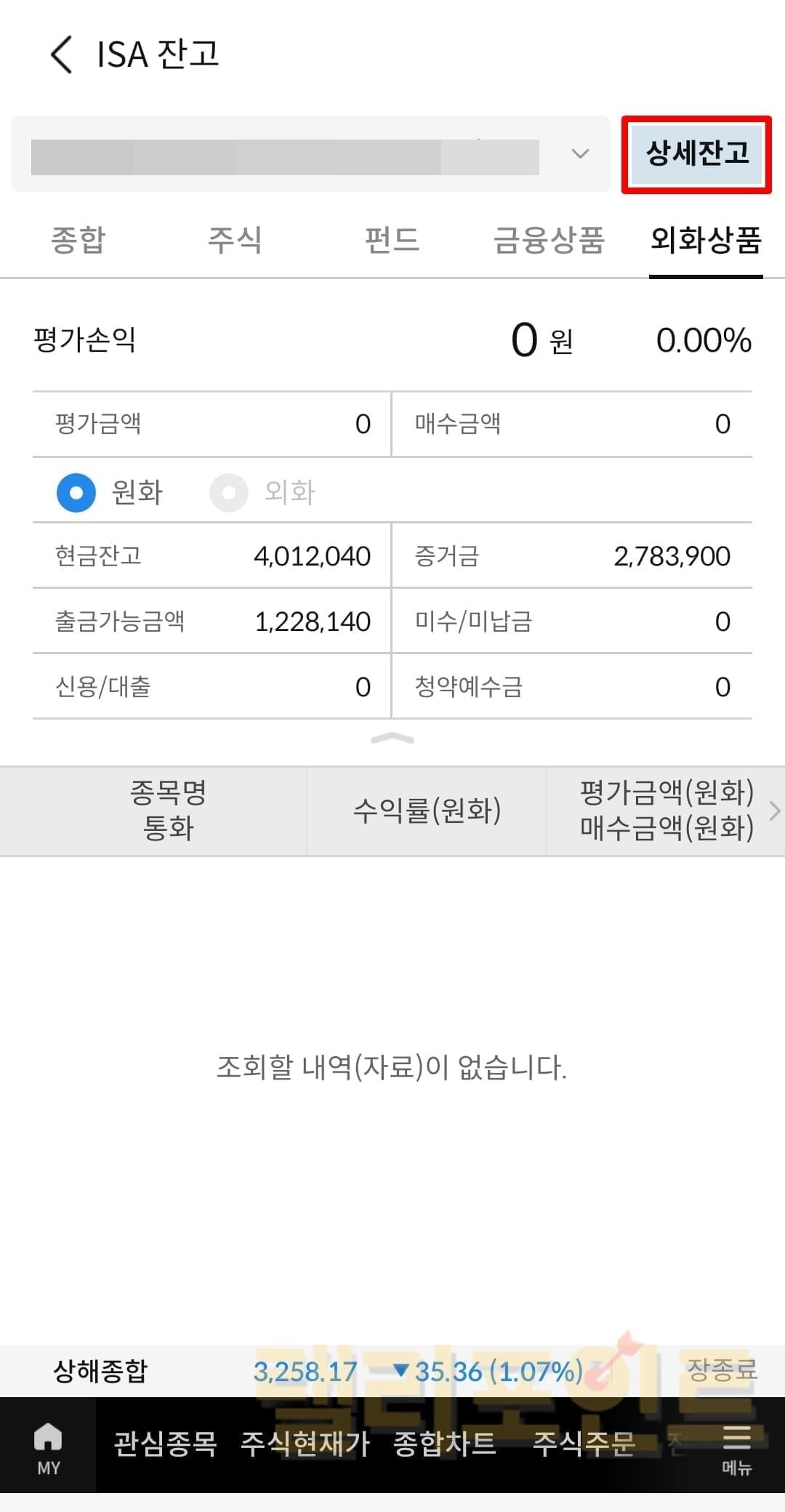Collapse the balance summary panel
This screenshot has height=1512, width=785.
(x=392, y=739)
